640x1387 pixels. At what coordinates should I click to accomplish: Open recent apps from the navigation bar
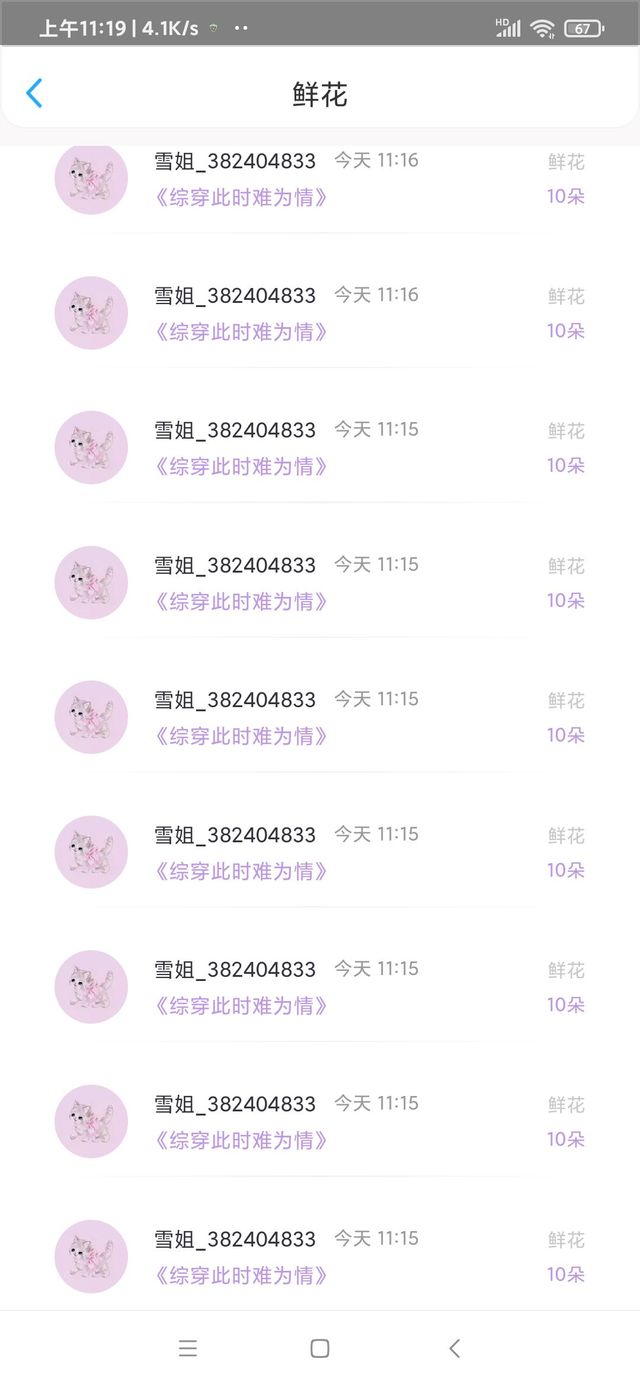click(188, 1348)
